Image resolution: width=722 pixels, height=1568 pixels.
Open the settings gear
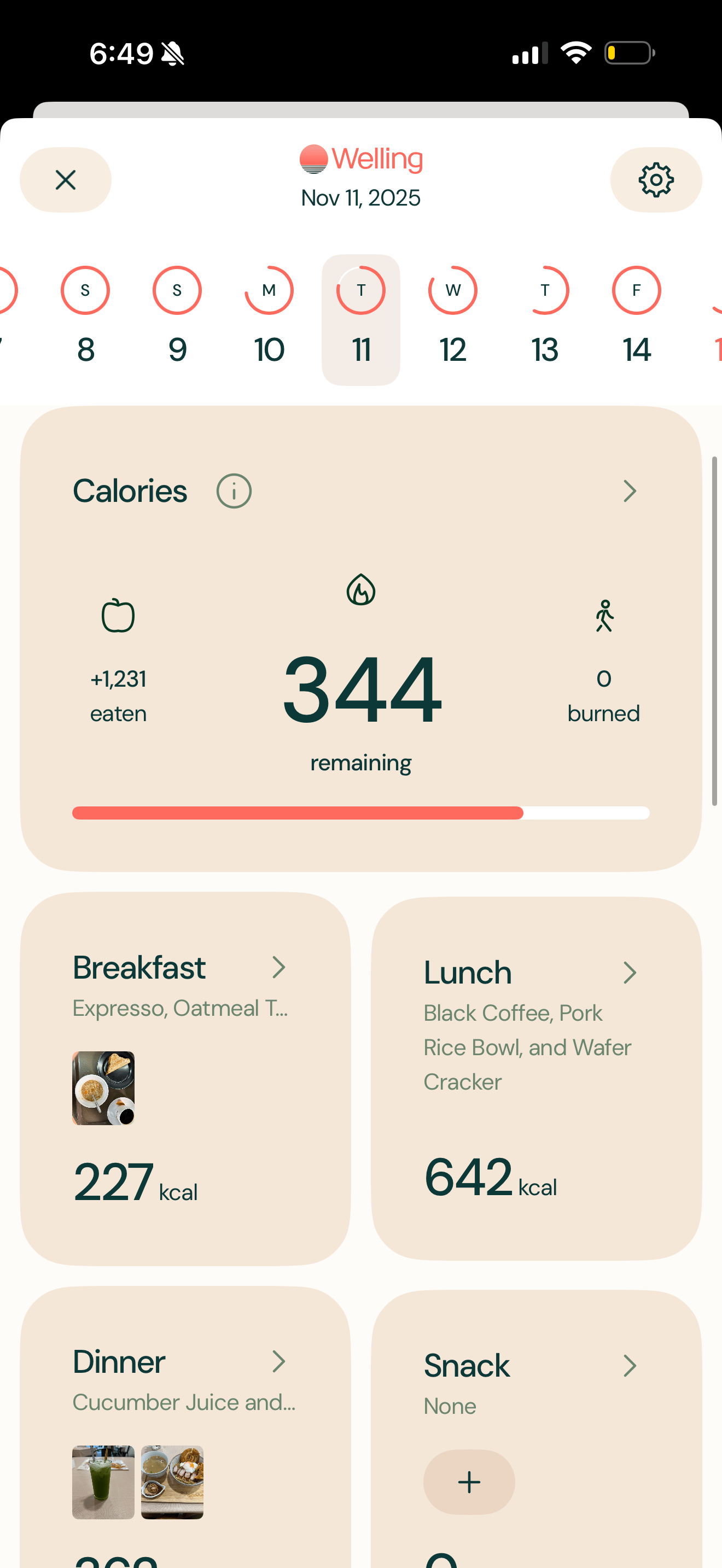(x=656, y=180)
